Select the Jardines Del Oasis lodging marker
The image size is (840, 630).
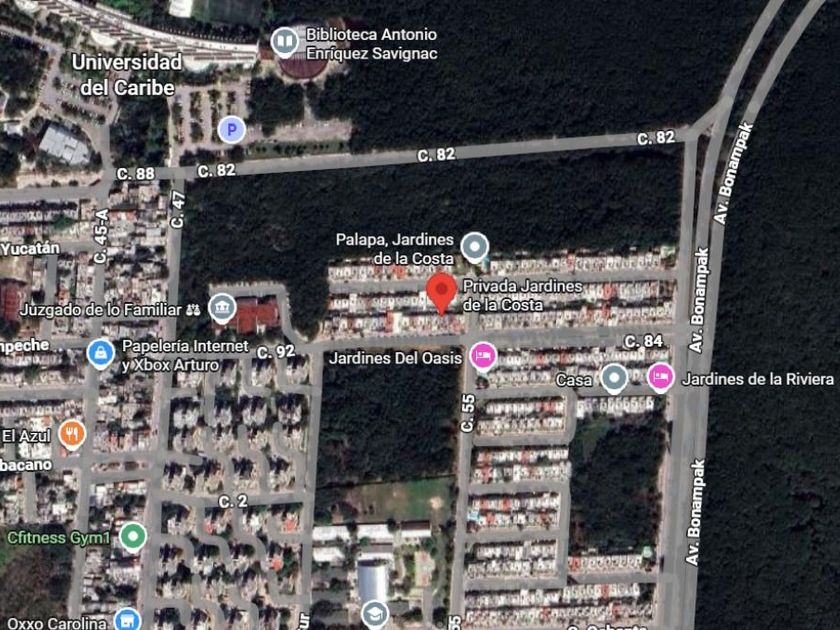click(483, 356)
